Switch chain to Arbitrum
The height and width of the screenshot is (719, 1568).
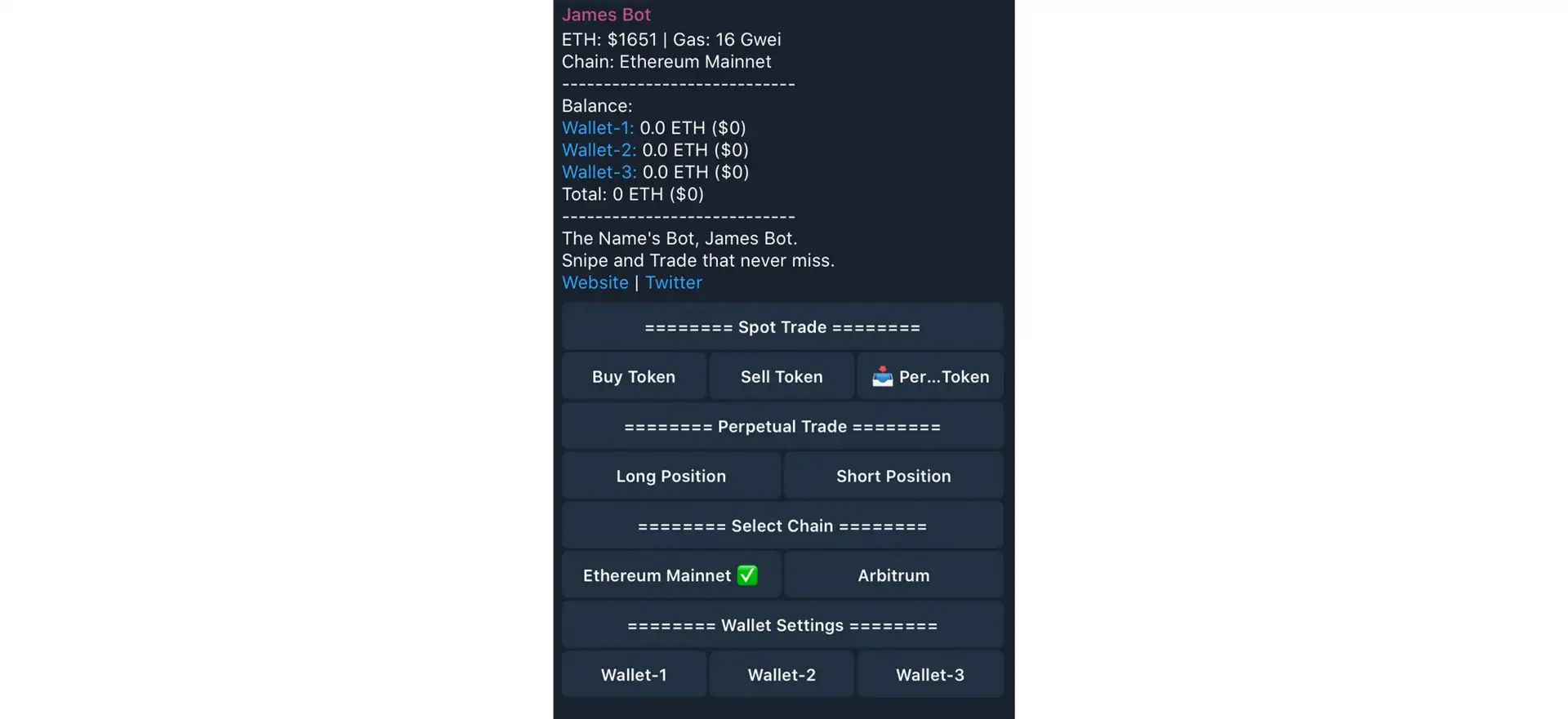[893, 575]
